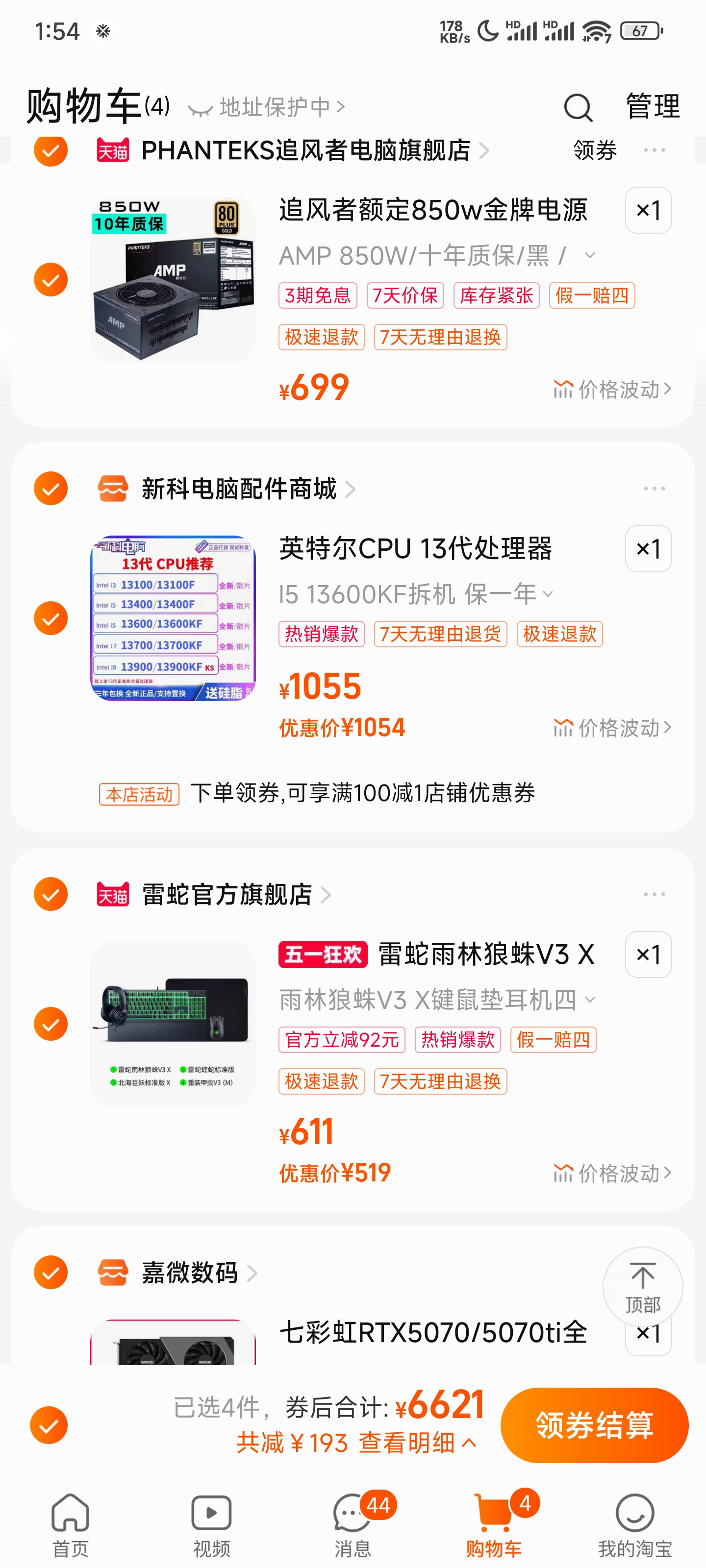This screenshot has width=706, height=1568.
Task: Jump back to top with 顶部
Action: (x=642, y=1287)
